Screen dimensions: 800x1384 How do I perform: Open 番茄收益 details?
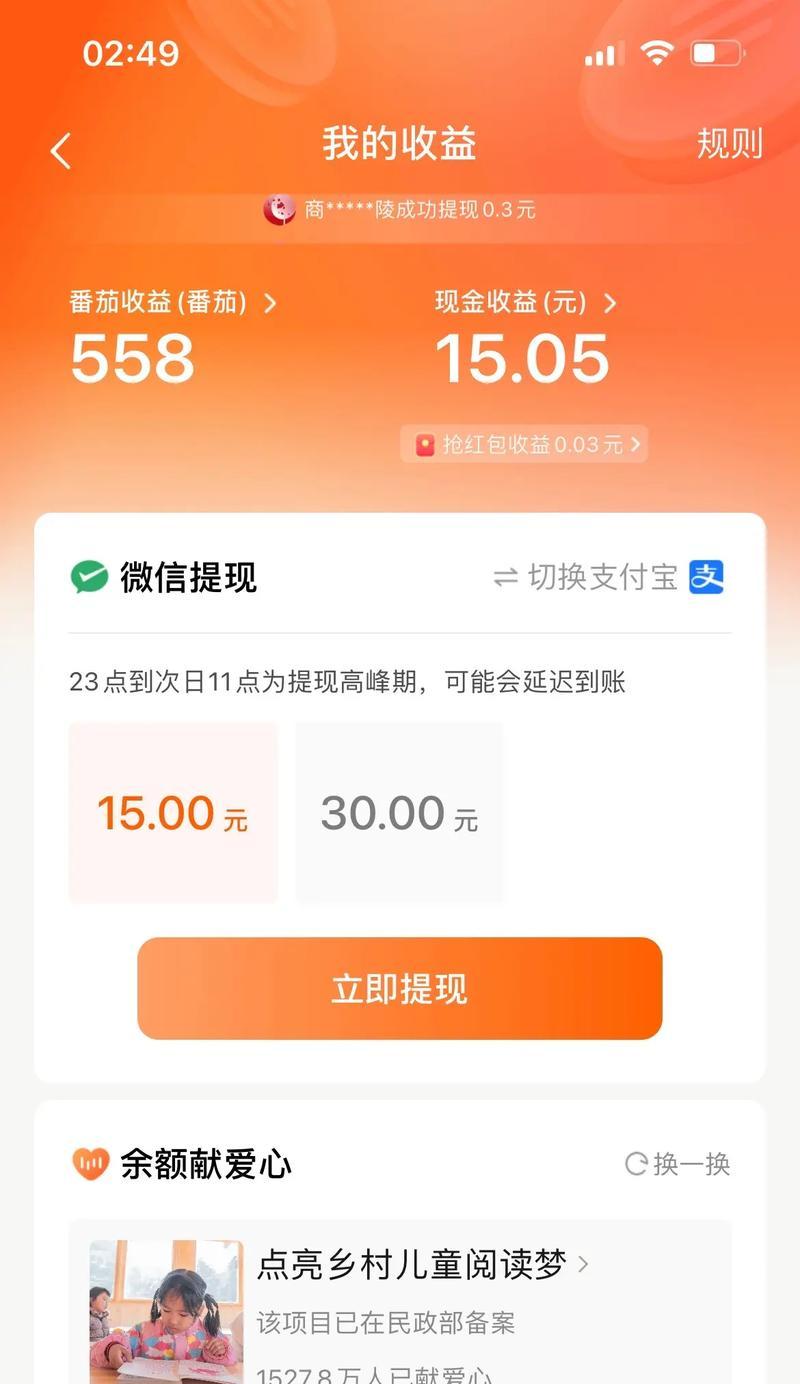[x=172, y=302]
